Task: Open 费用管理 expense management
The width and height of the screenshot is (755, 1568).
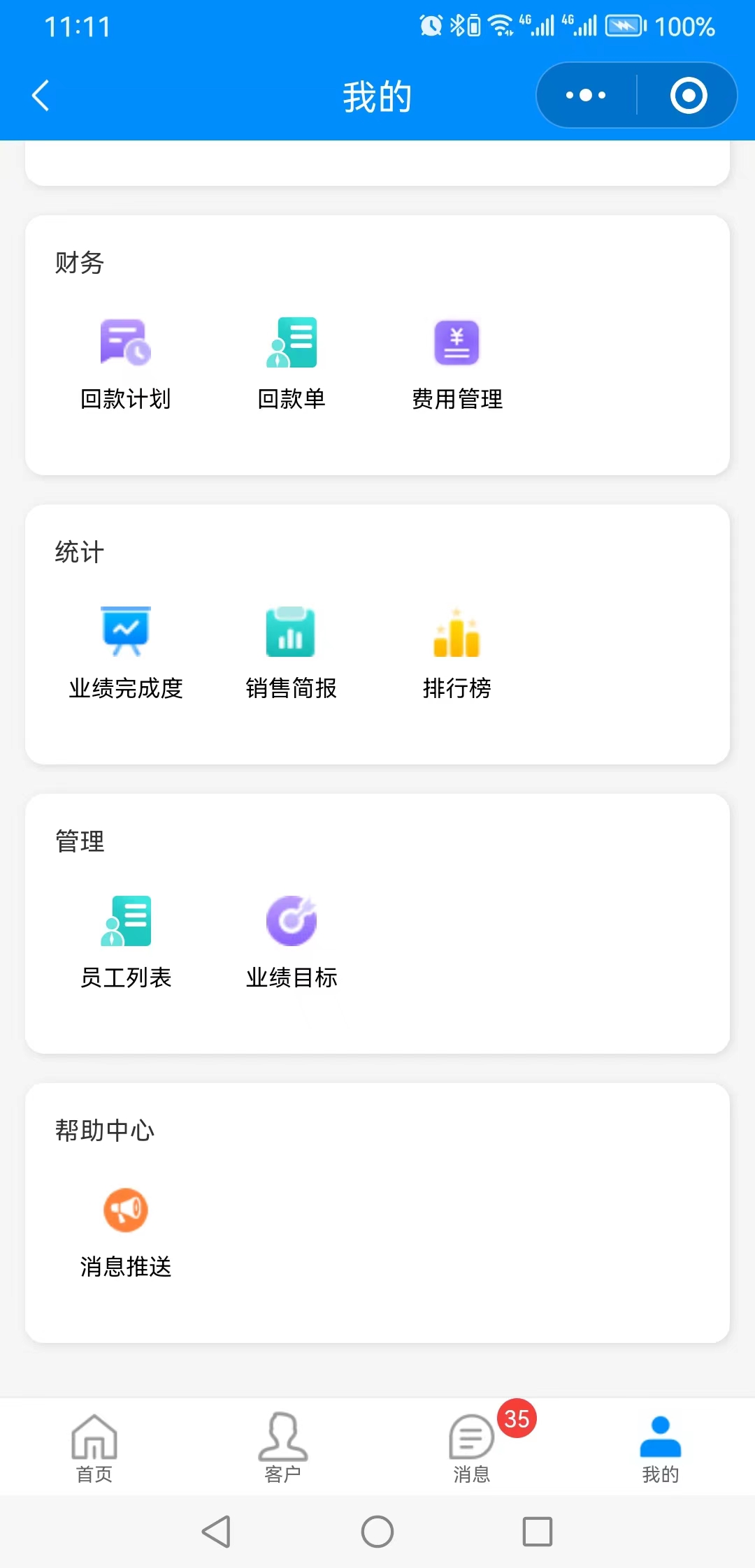Action: point(456,364)
